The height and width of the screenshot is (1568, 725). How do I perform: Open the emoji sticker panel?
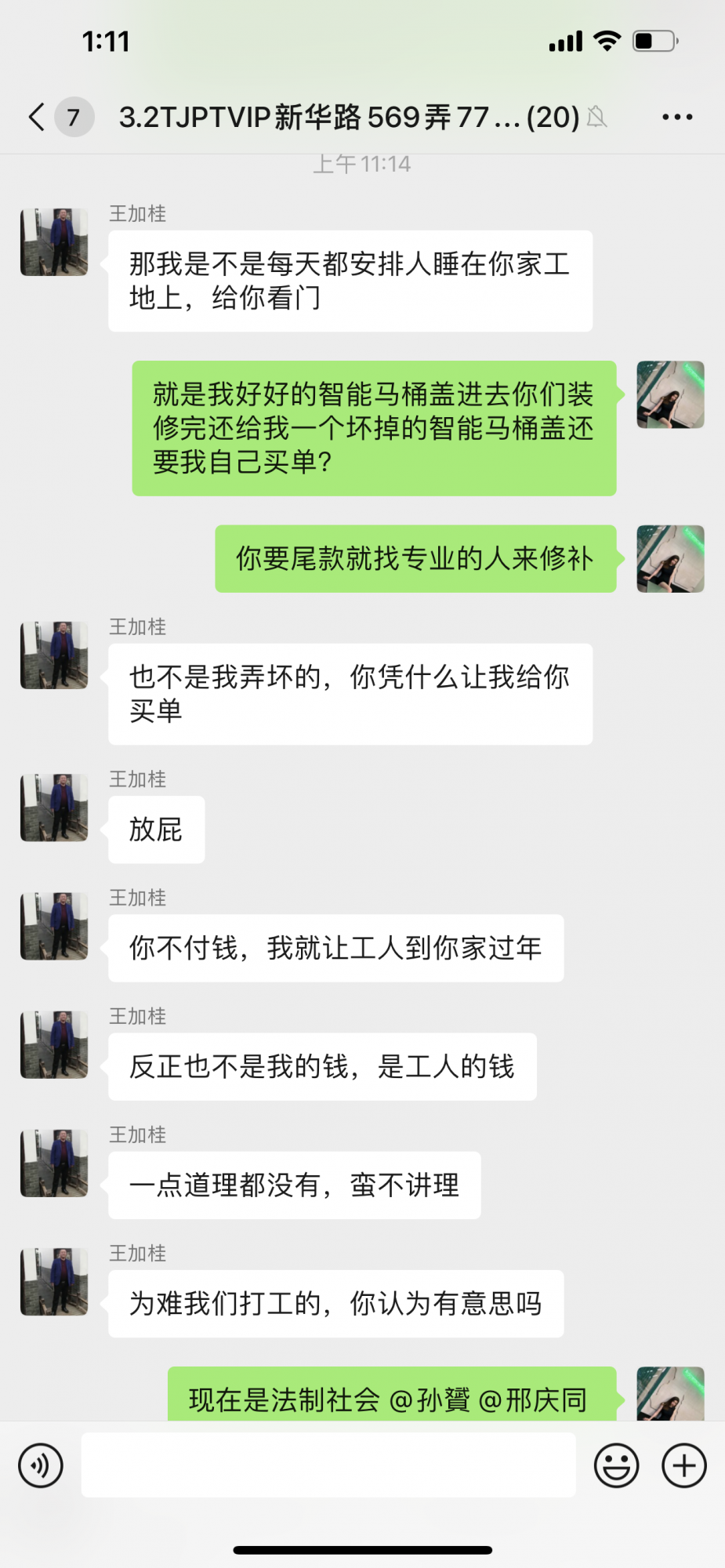(x=616, y=1465)
